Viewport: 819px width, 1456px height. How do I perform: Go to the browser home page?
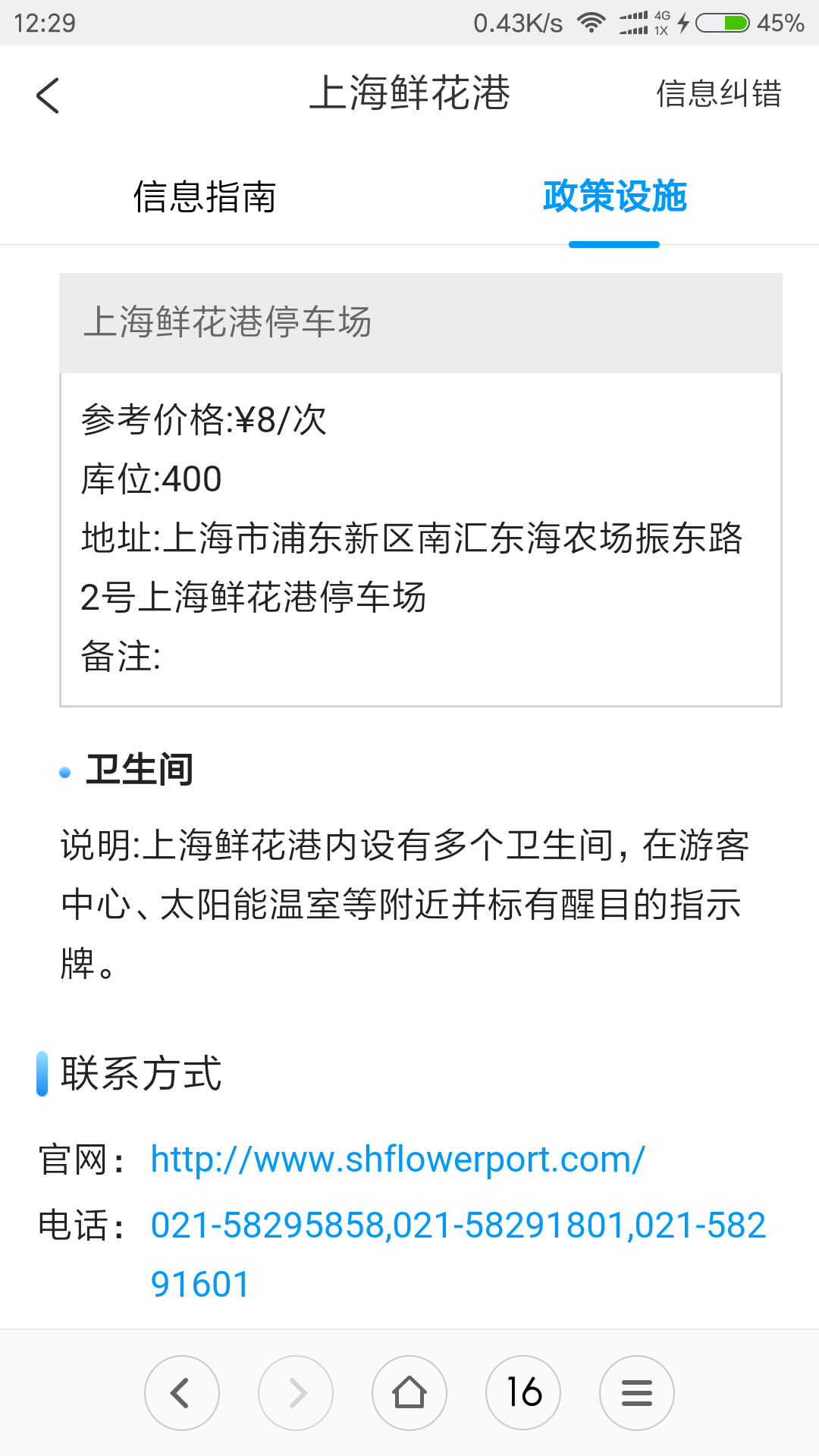click(409, 1393)
